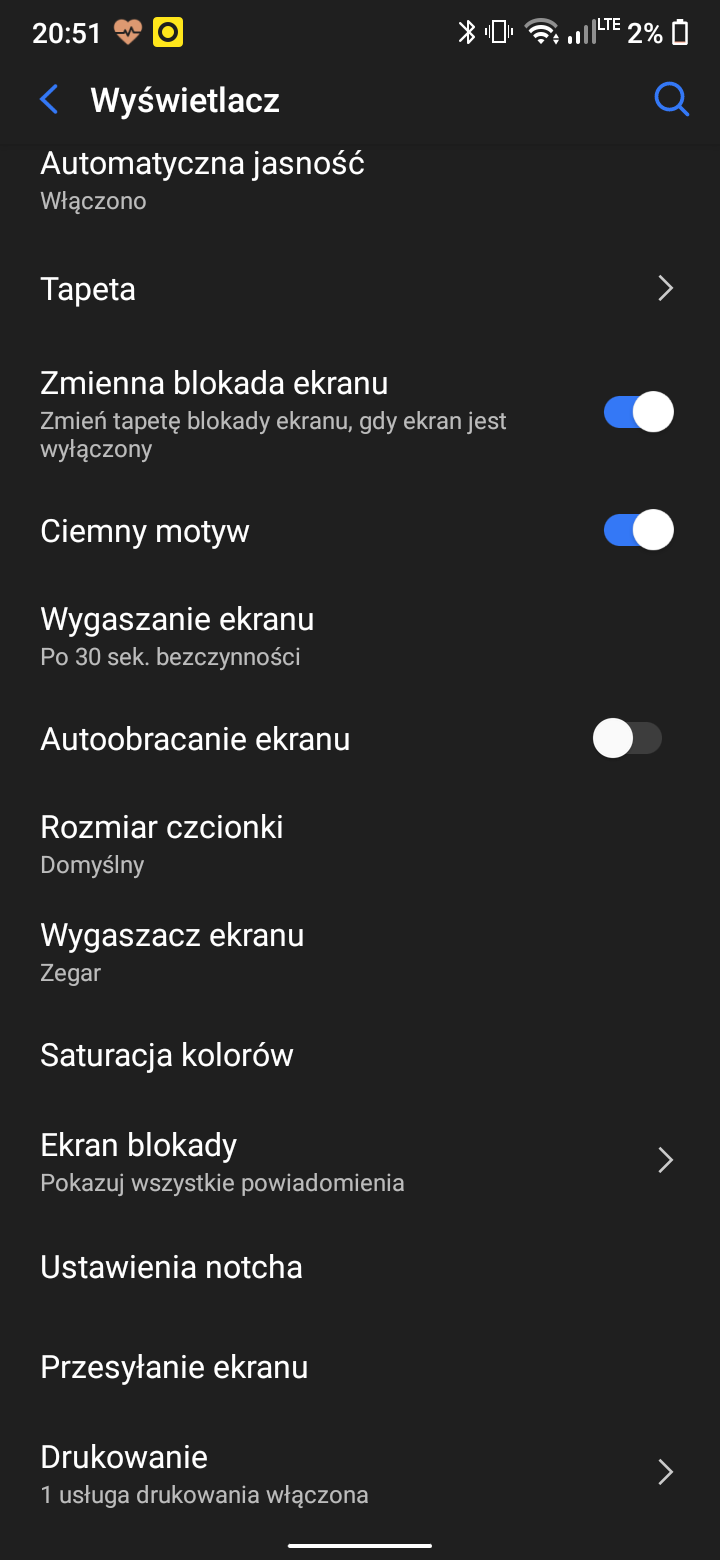
Task: Open the search icon in the header
Action: 671,100
